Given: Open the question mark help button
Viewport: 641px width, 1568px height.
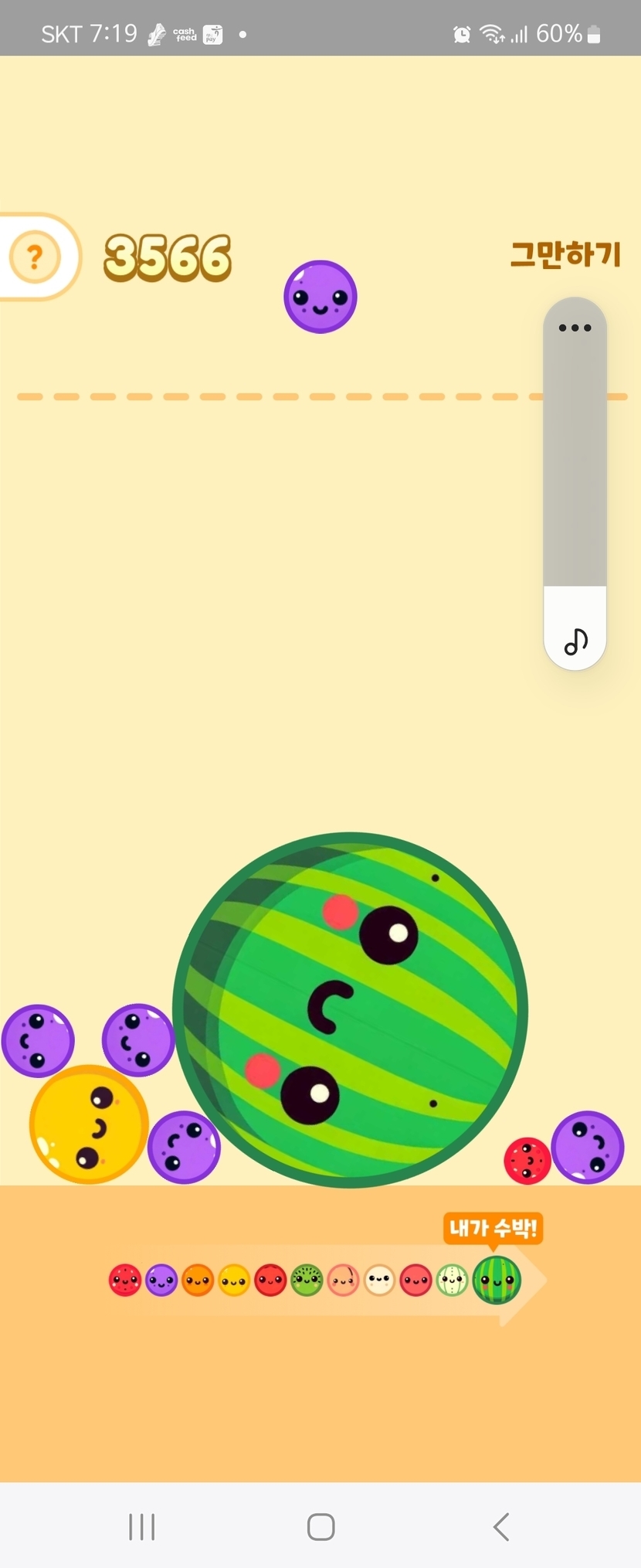Looking at the screenshot, I should point(35,257).
